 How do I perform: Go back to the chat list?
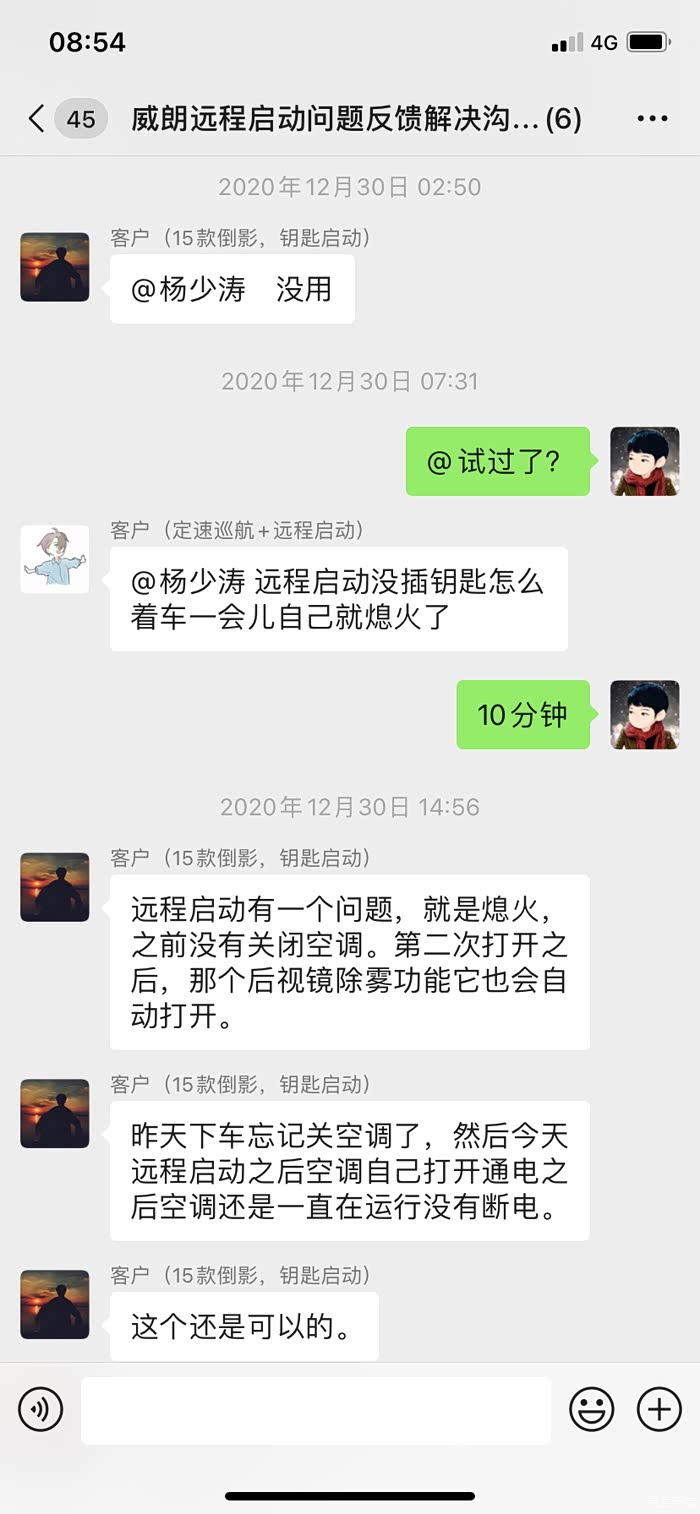click(x=37, y=120)
